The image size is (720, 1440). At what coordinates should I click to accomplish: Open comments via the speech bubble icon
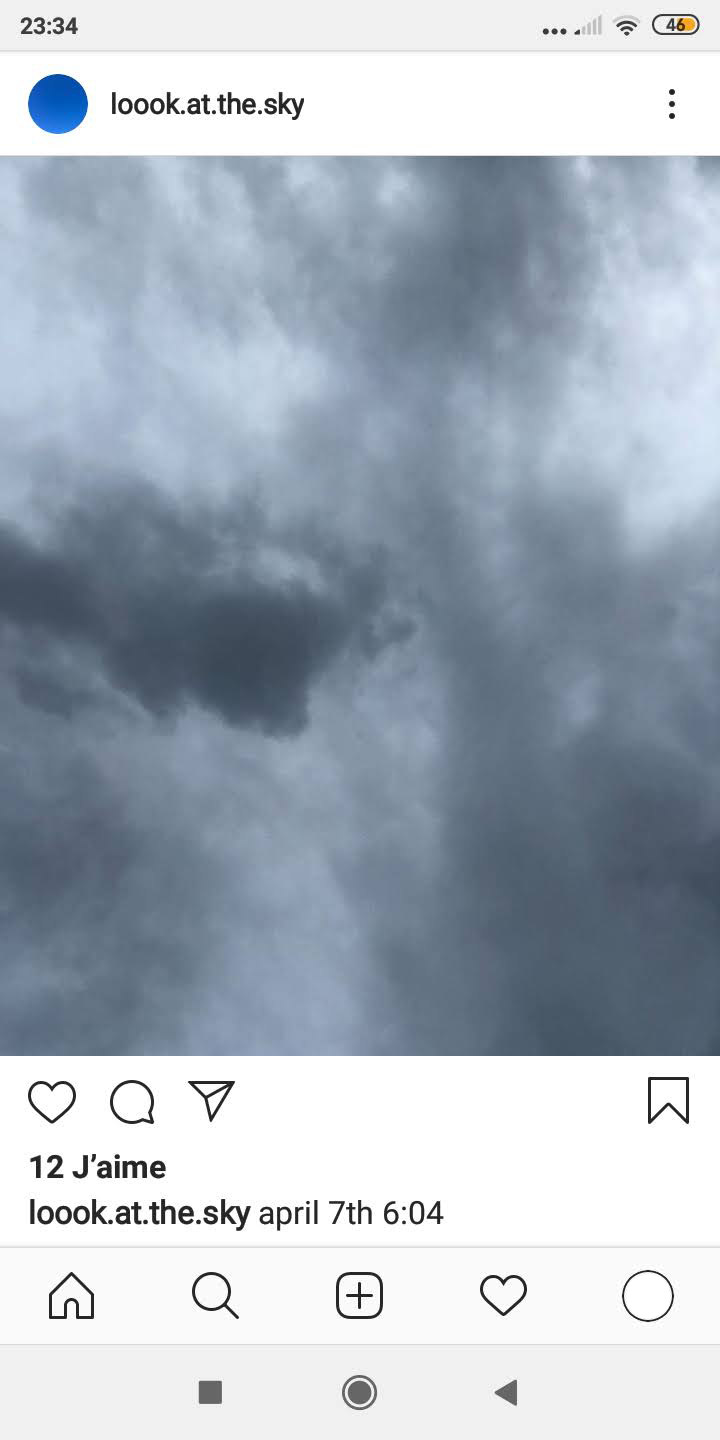(132, 1102)
